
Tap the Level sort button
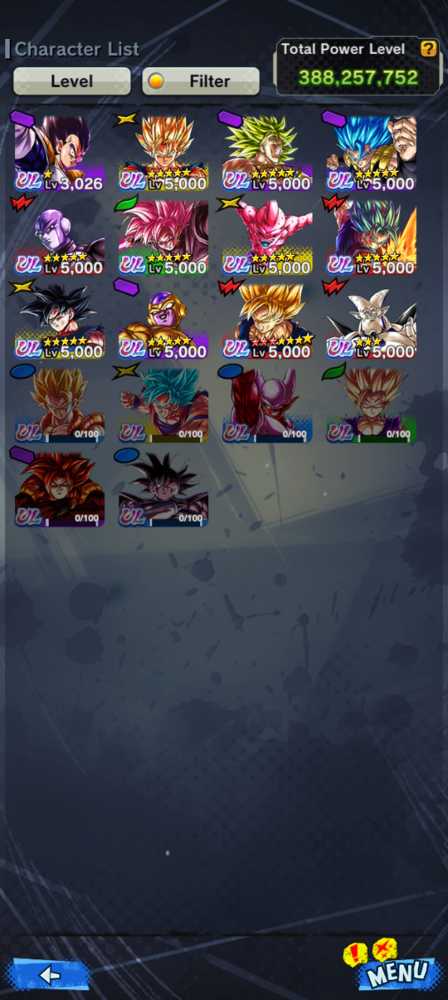[72, 82]
